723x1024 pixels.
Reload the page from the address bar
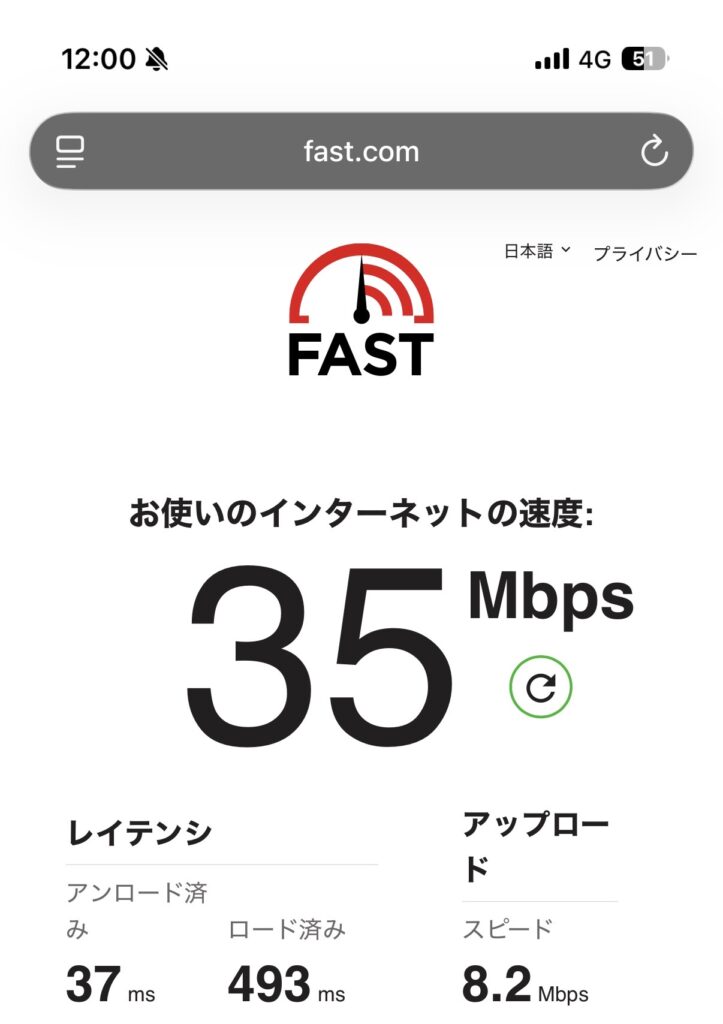(653, 152)
